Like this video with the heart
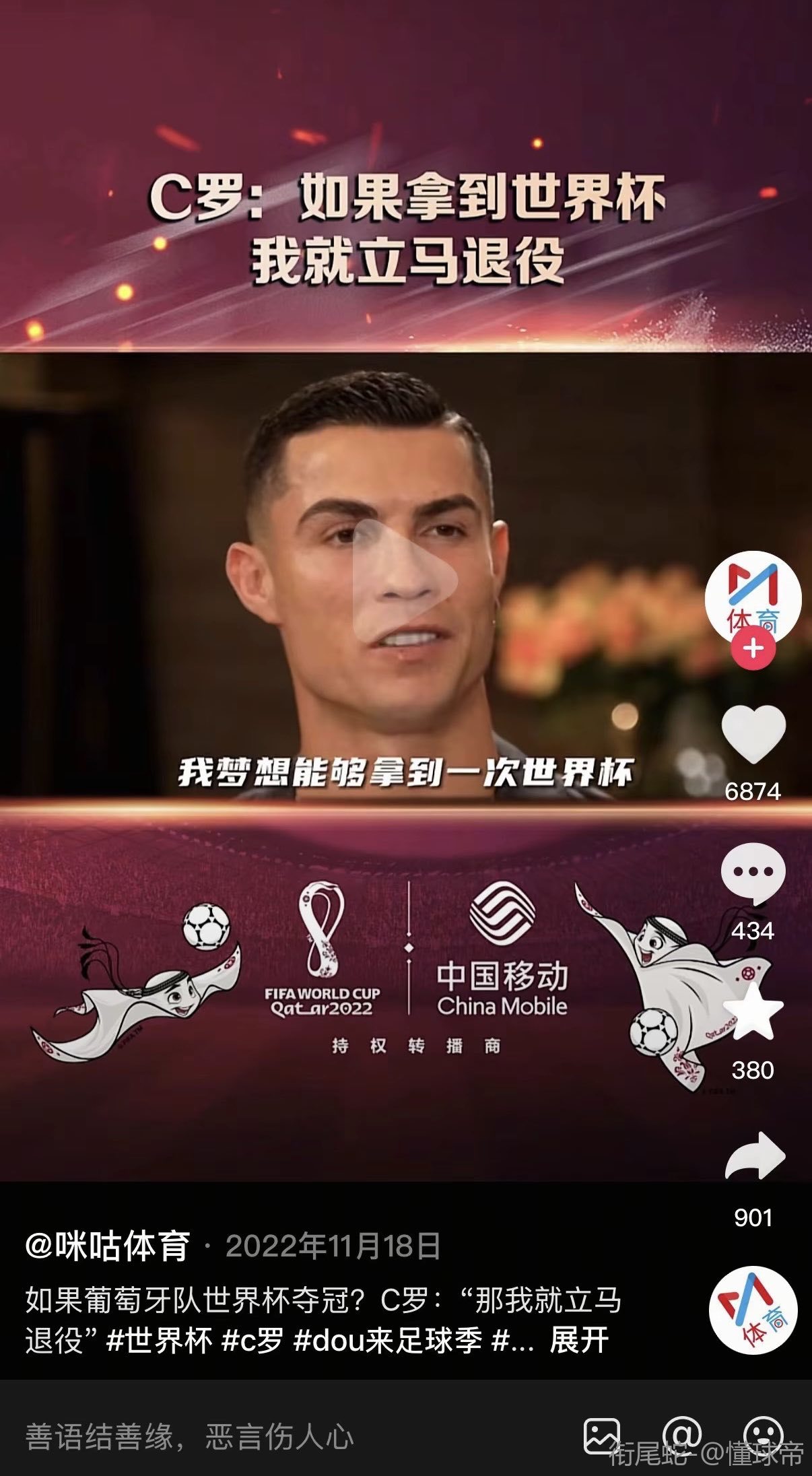Viewport: 812px width, 1476px height. pyautogui.click(x=753, y=735)
